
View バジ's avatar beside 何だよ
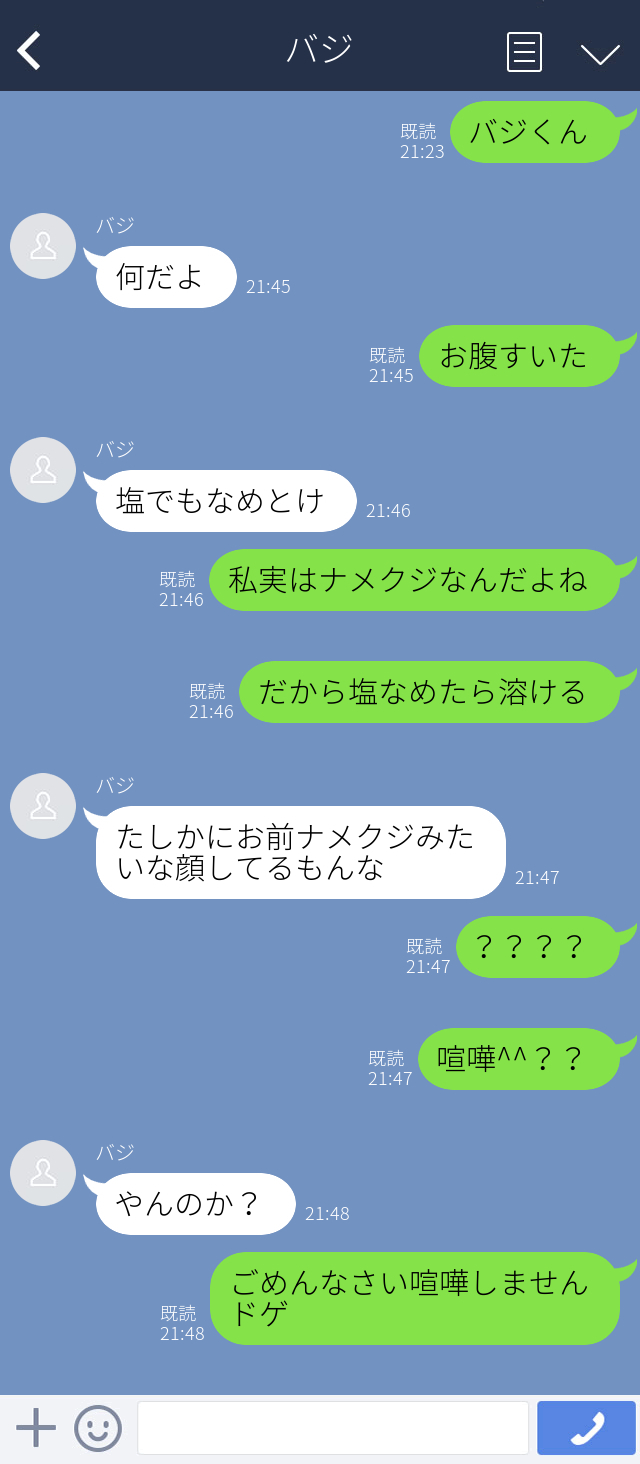pyautogui.click(x=43, y=246)
